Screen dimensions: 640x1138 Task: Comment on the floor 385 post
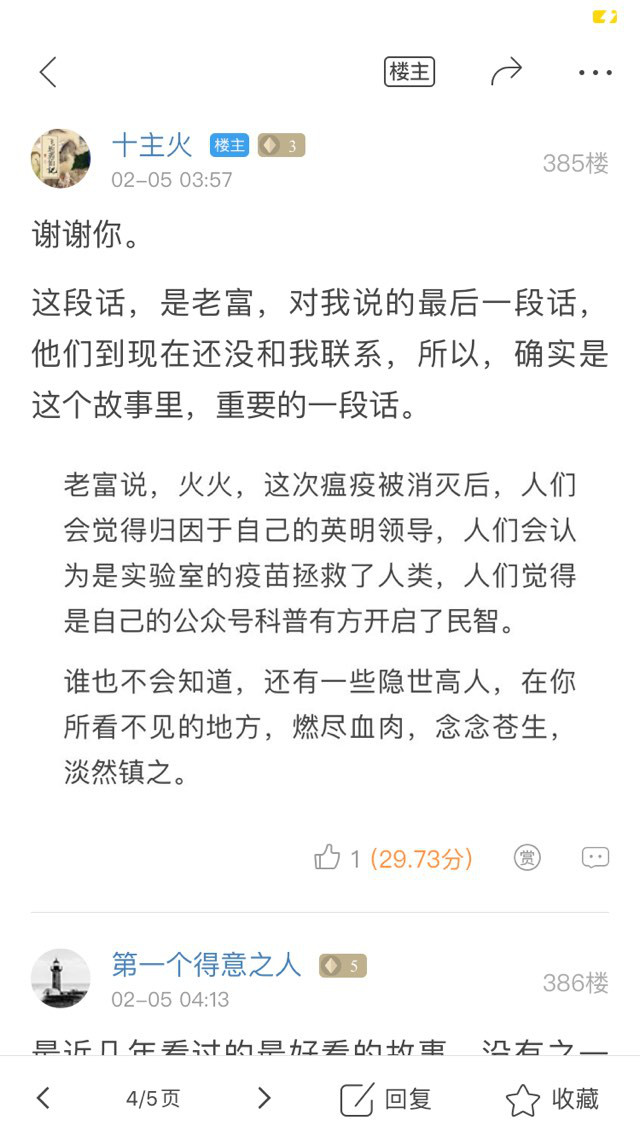coord(595,858)
